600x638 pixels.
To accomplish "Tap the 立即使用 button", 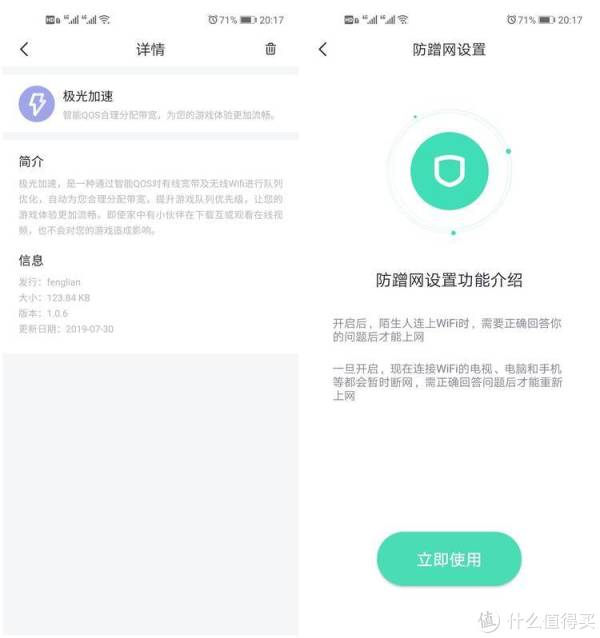I will point(449,559).
